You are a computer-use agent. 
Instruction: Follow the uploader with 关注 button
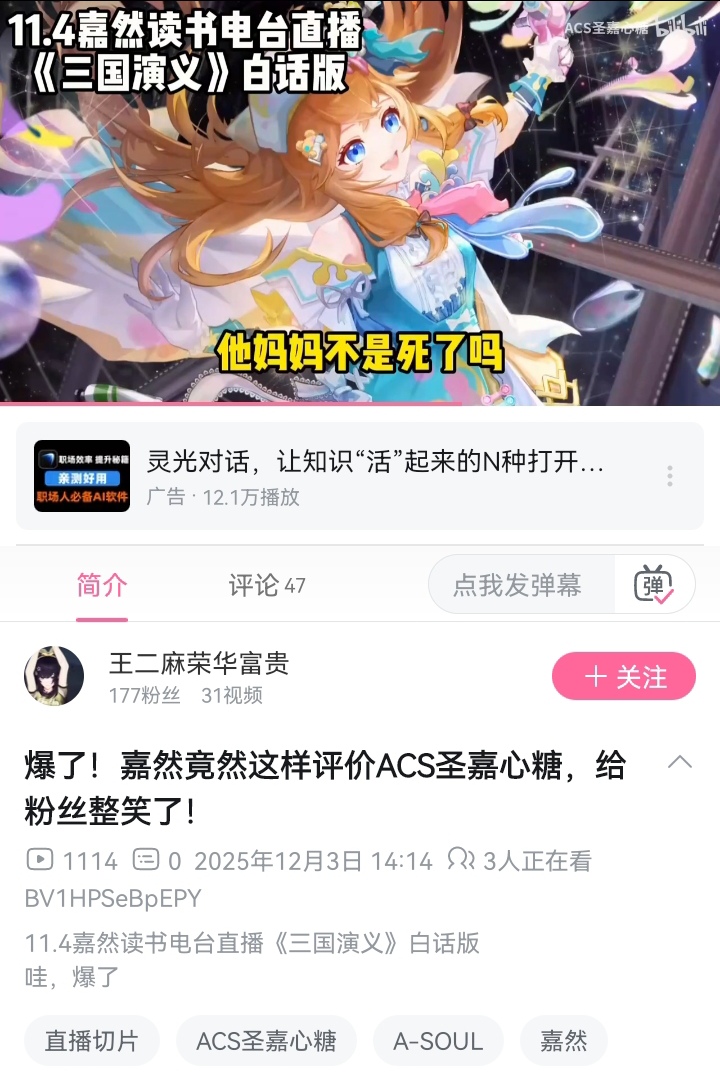[624, 677]
